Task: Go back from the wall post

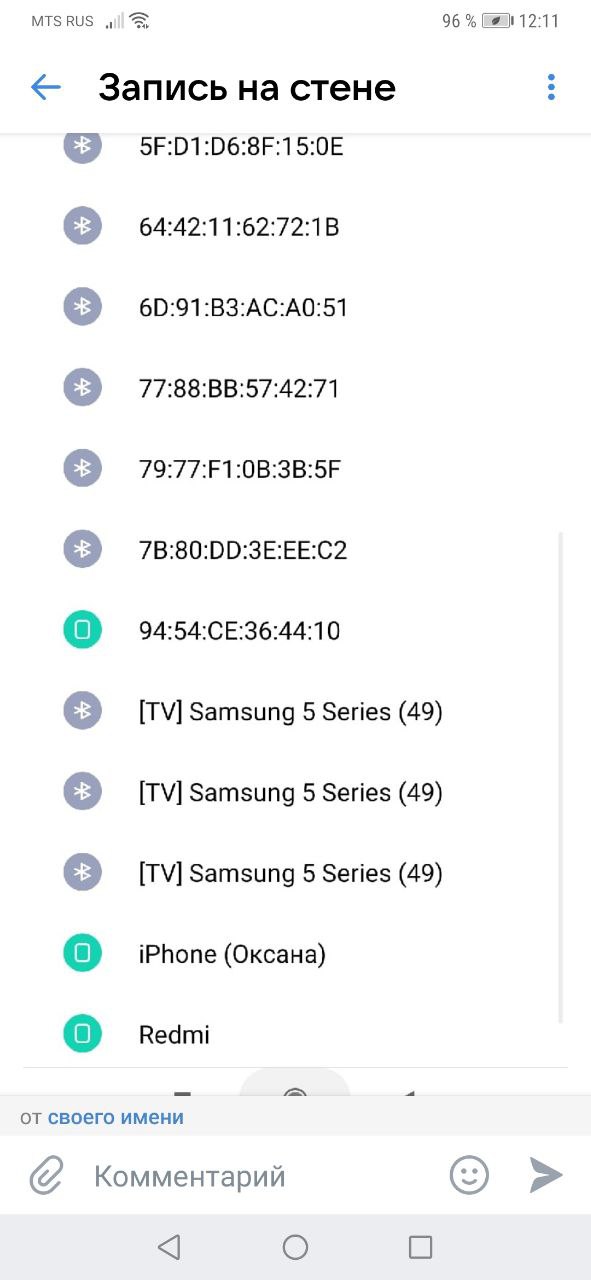Action: tap(46, 88)
